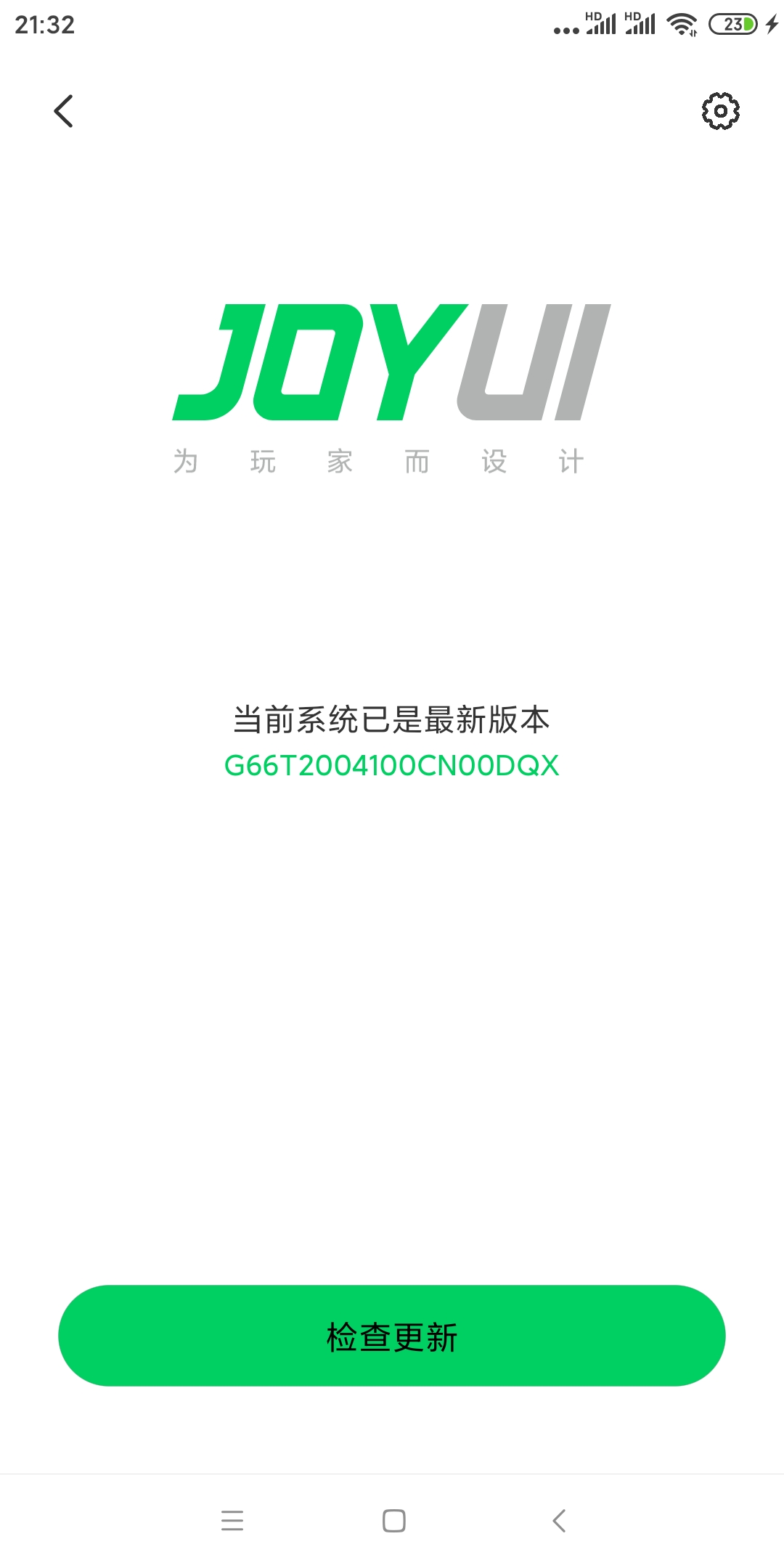Go back using the top-left arrow
Image resolution: width=784 pixels, height=1568 pixels.
click(x=64, y=111)
